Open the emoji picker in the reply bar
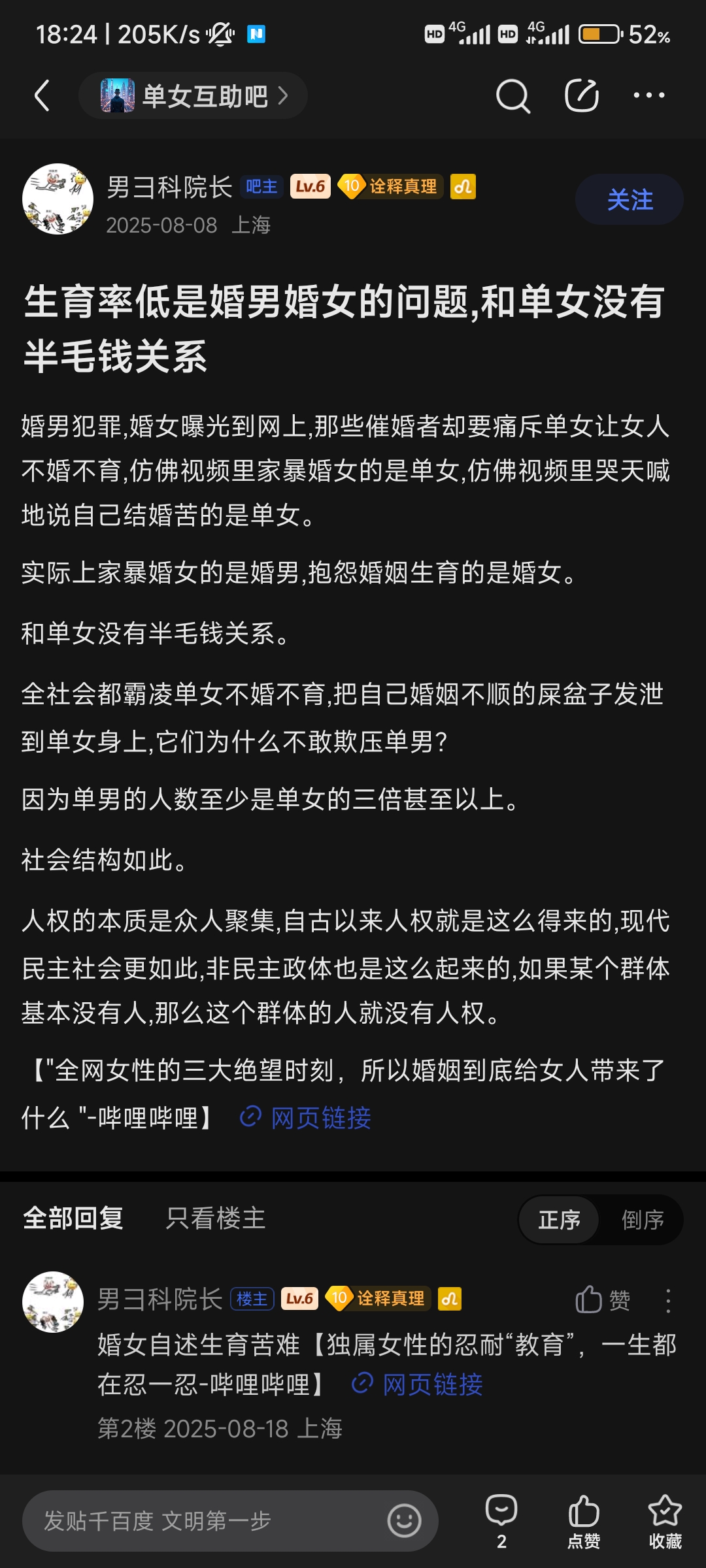706x1568 pixels. point(404,1521)
